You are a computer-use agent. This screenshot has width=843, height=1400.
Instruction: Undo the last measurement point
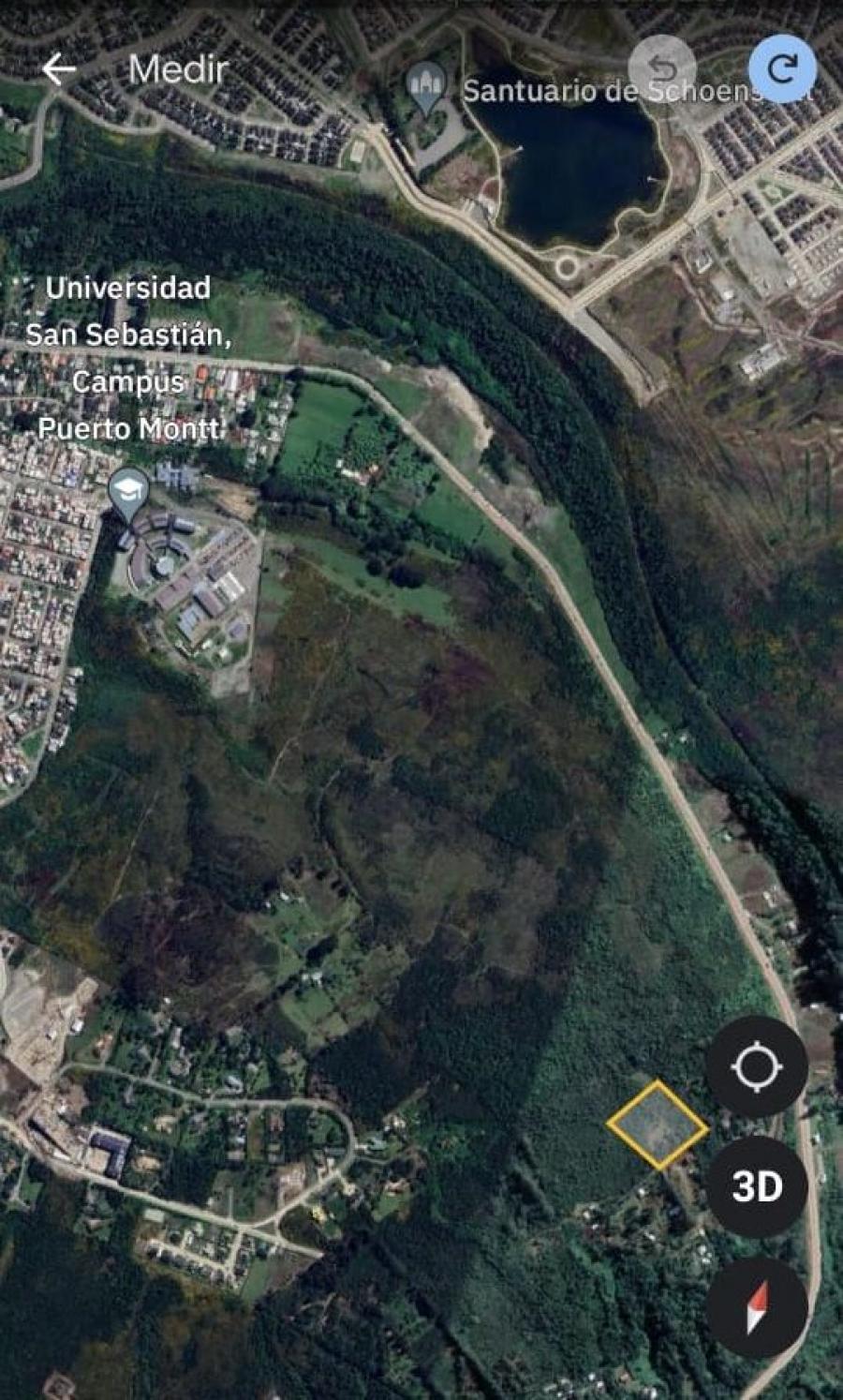pyautogui.click(x=662, y=68)
